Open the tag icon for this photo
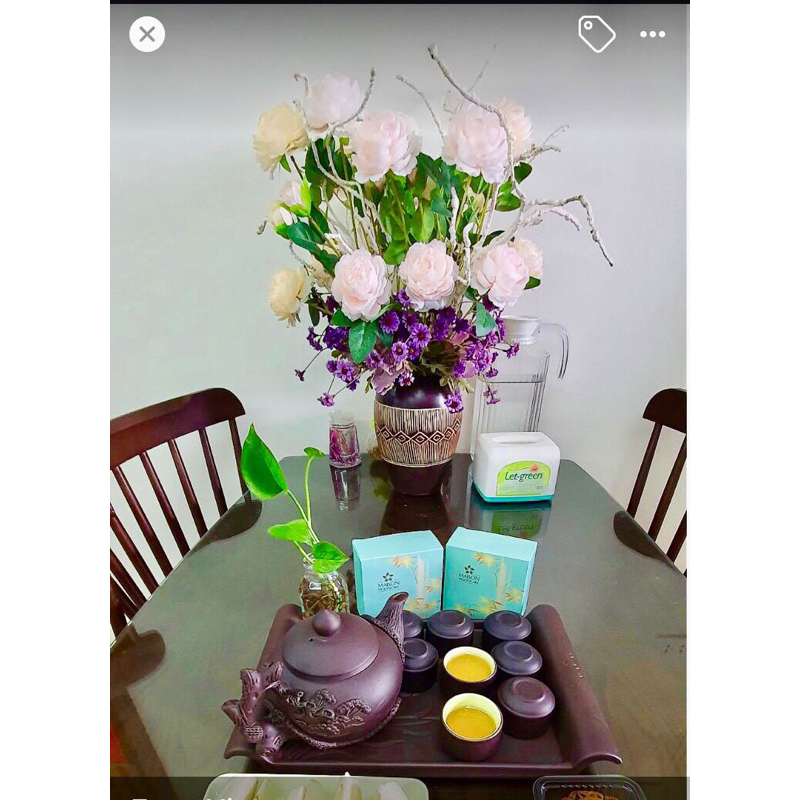This screenshot has width=800, height=800. click(x=596, y=34)
